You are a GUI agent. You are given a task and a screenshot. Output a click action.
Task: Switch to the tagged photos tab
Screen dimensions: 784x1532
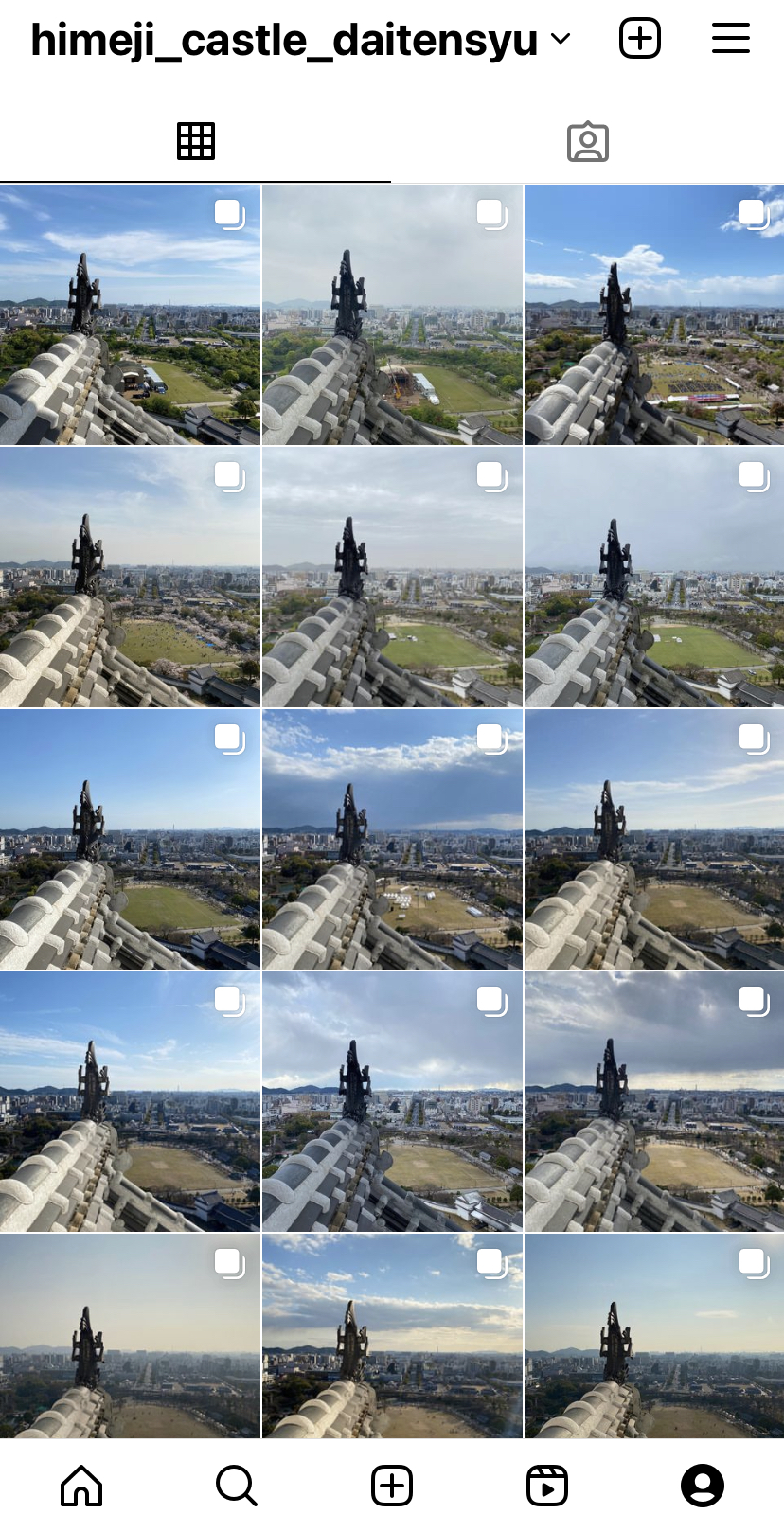pyautogui.click(x=588, y=142)
